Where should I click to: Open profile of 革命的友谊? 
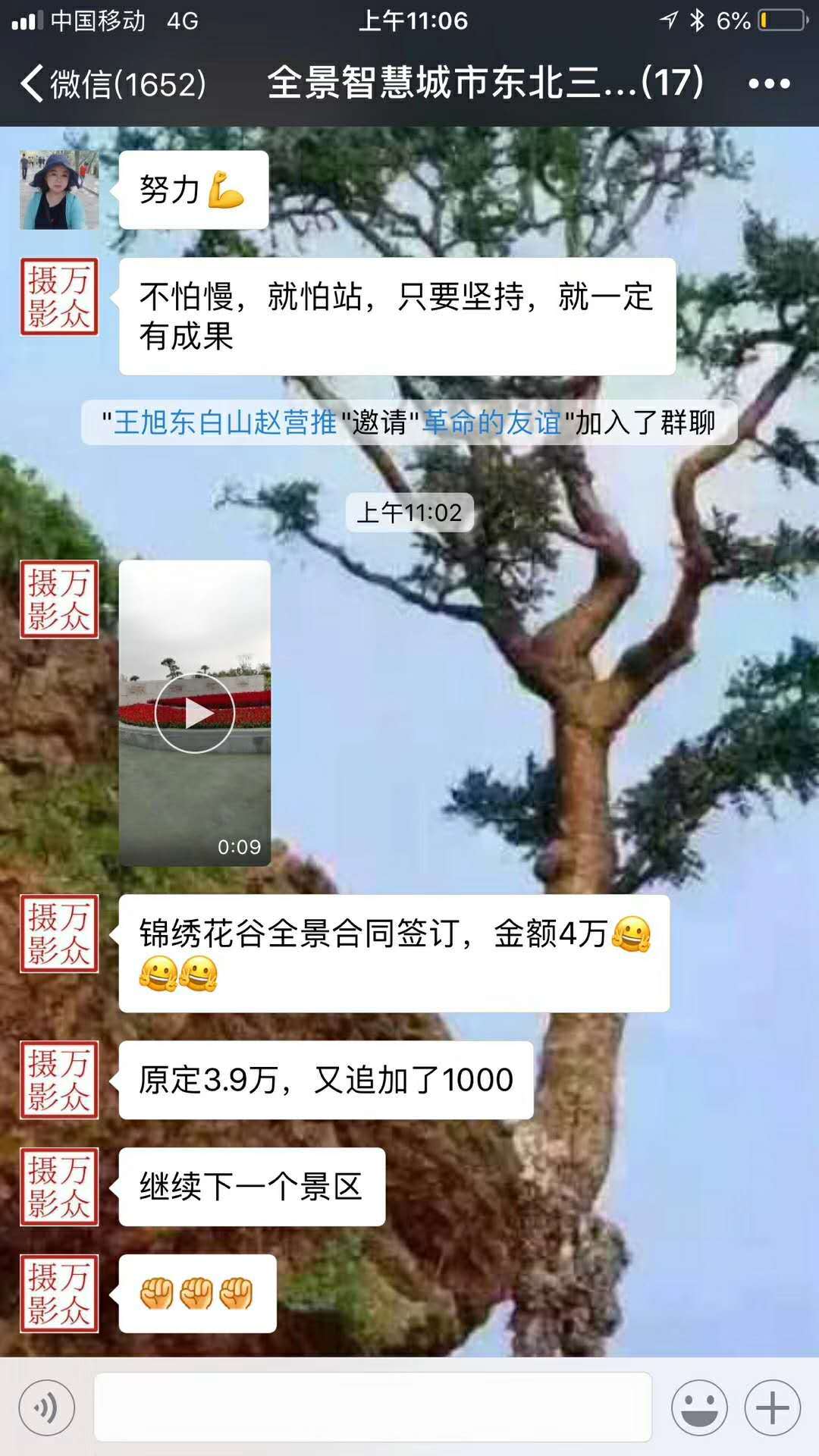(x=491, y=422)
